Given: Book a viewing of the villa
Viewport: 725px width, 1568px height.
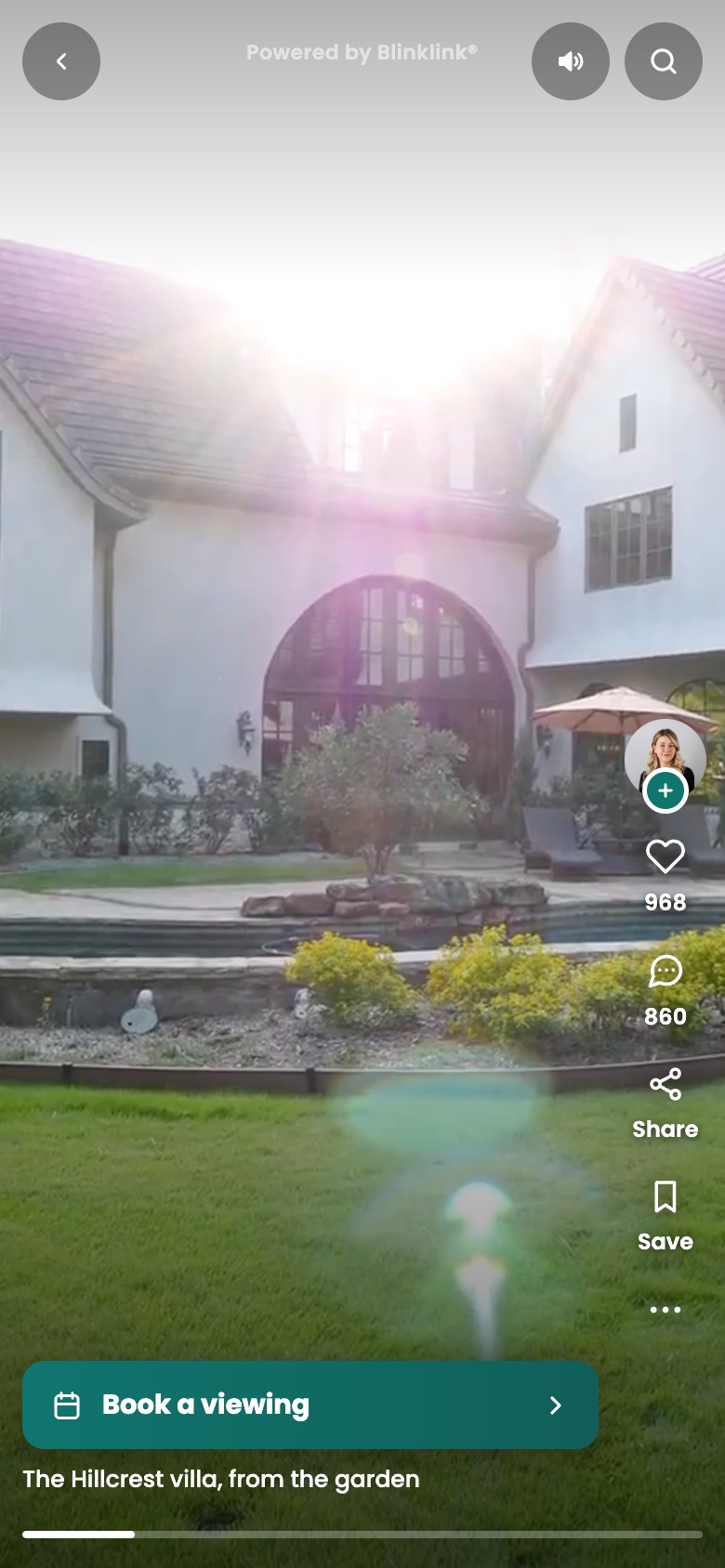Looking at the screenshot, I should click(x=310, y=1405).
